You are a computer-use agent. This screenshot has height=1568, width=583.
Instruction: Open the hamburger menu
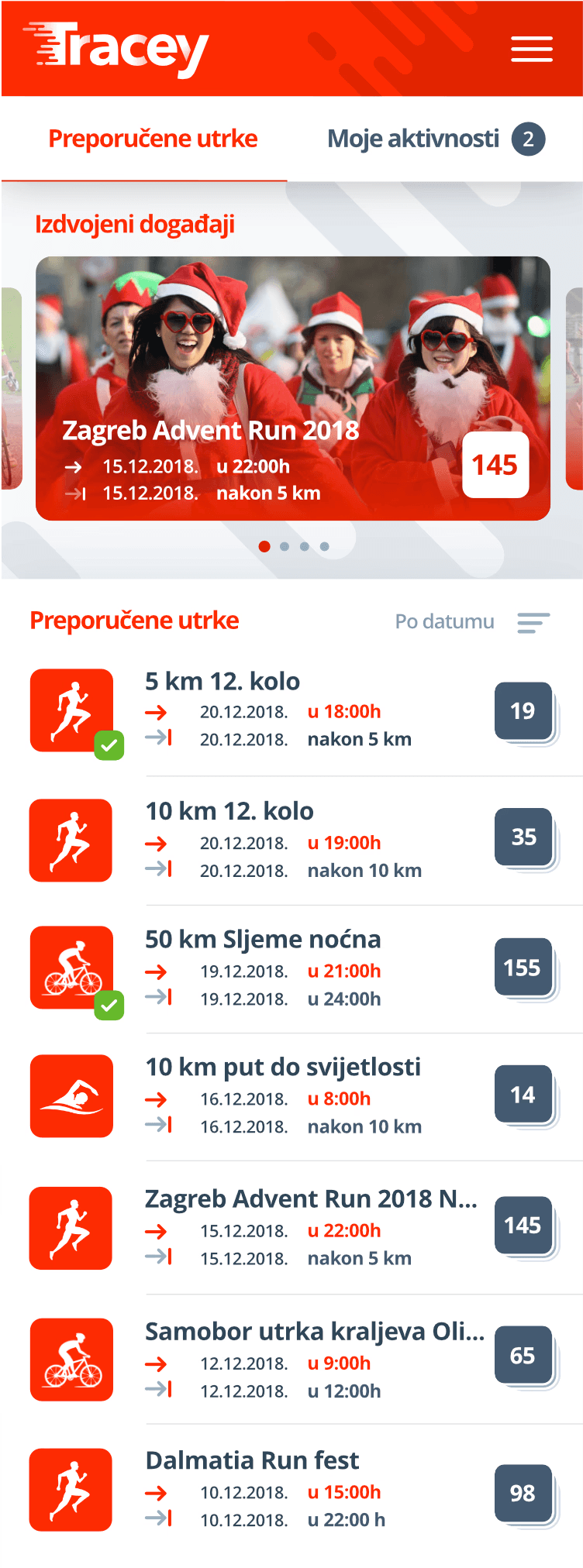tap(532, 50)
